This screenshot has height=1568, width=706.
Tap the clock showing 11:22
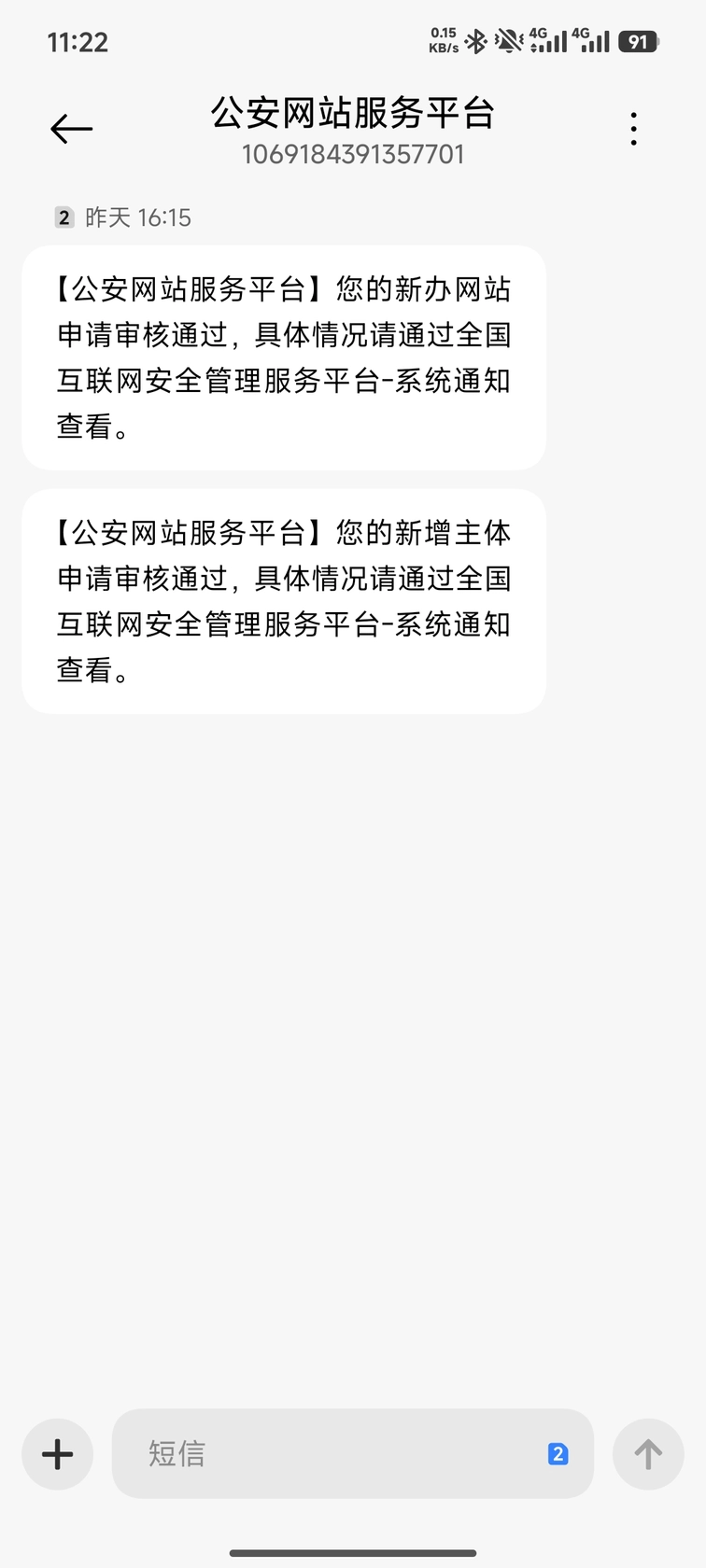coord(78,41)
